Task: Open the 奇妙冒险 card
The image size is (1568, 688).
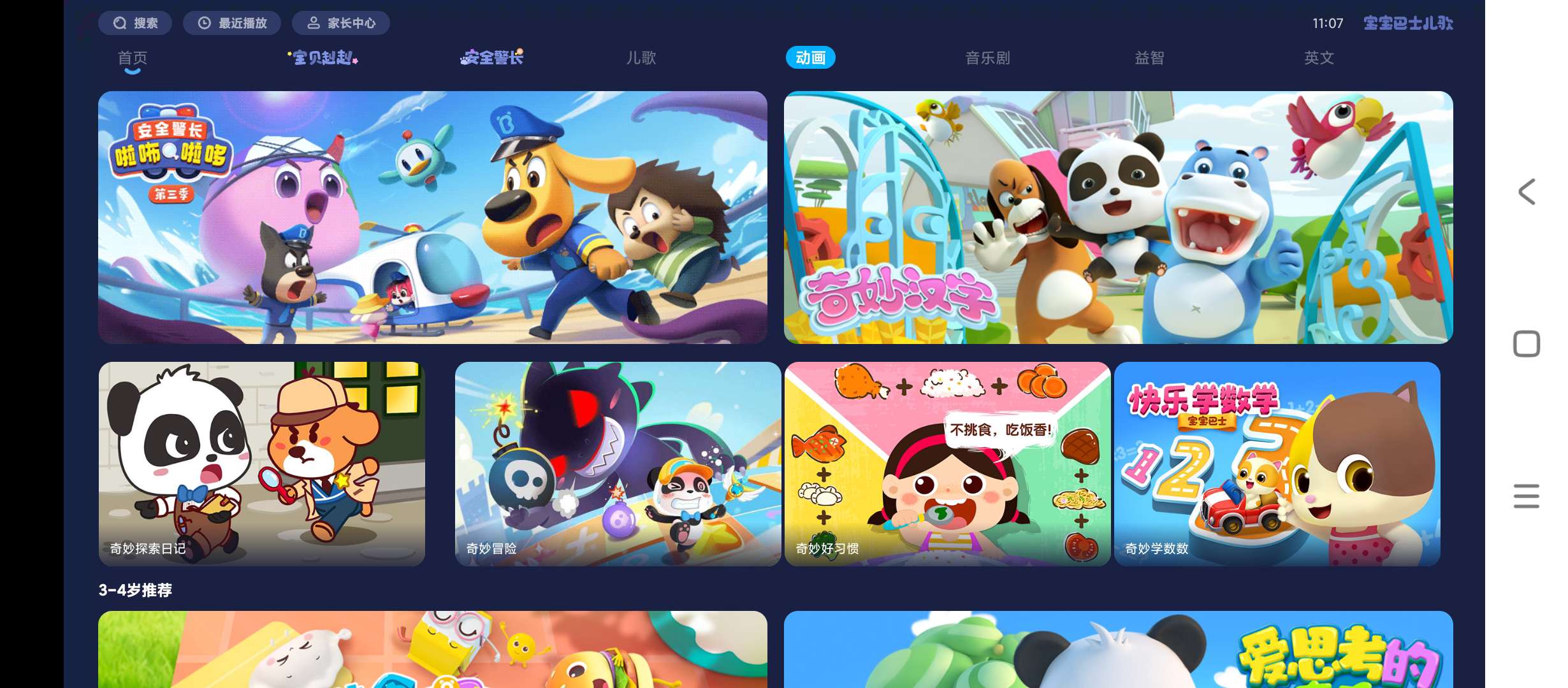Action: [617, 464]
